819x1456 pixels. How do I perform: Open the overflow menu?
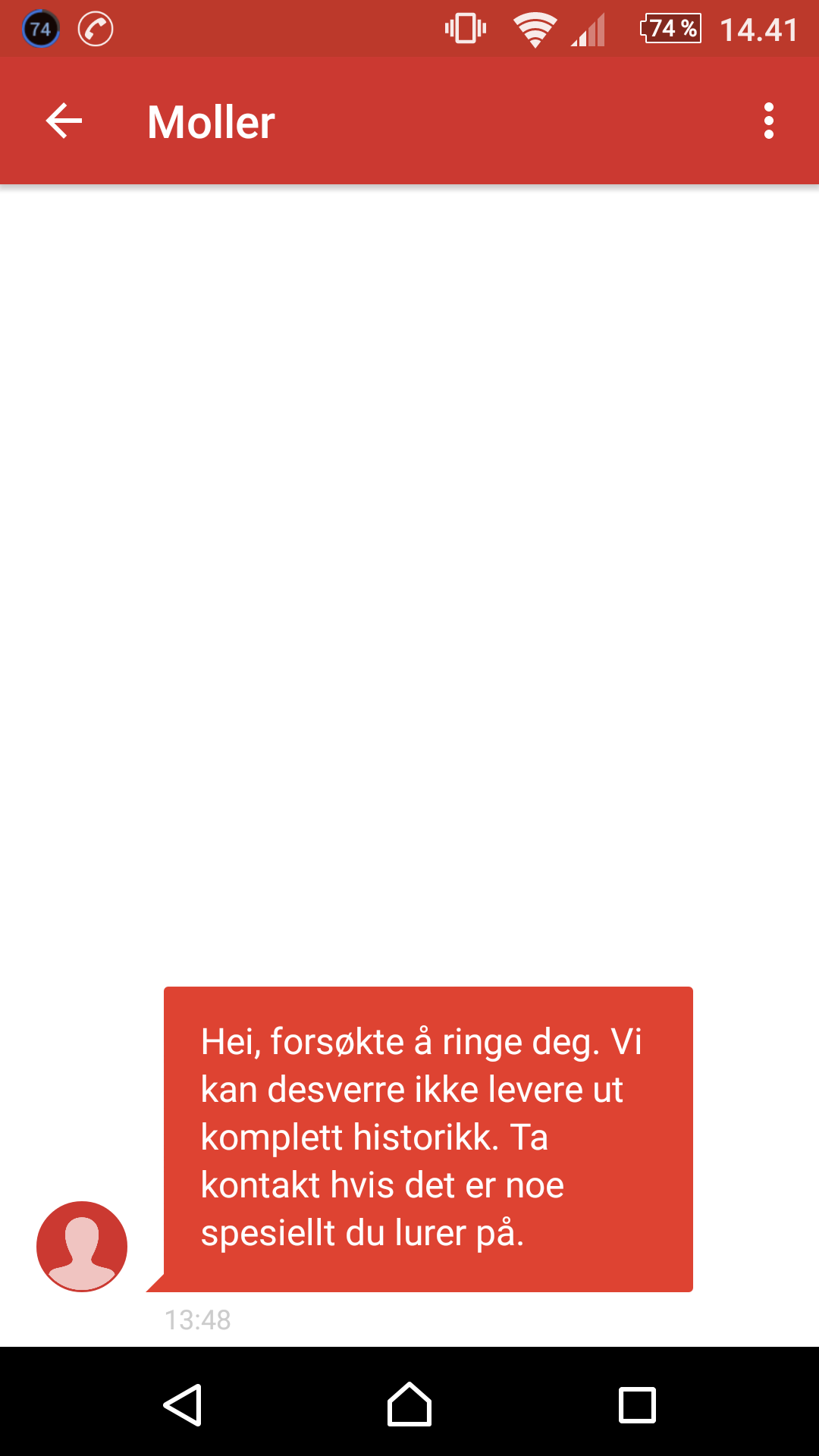tap(769, 121)
